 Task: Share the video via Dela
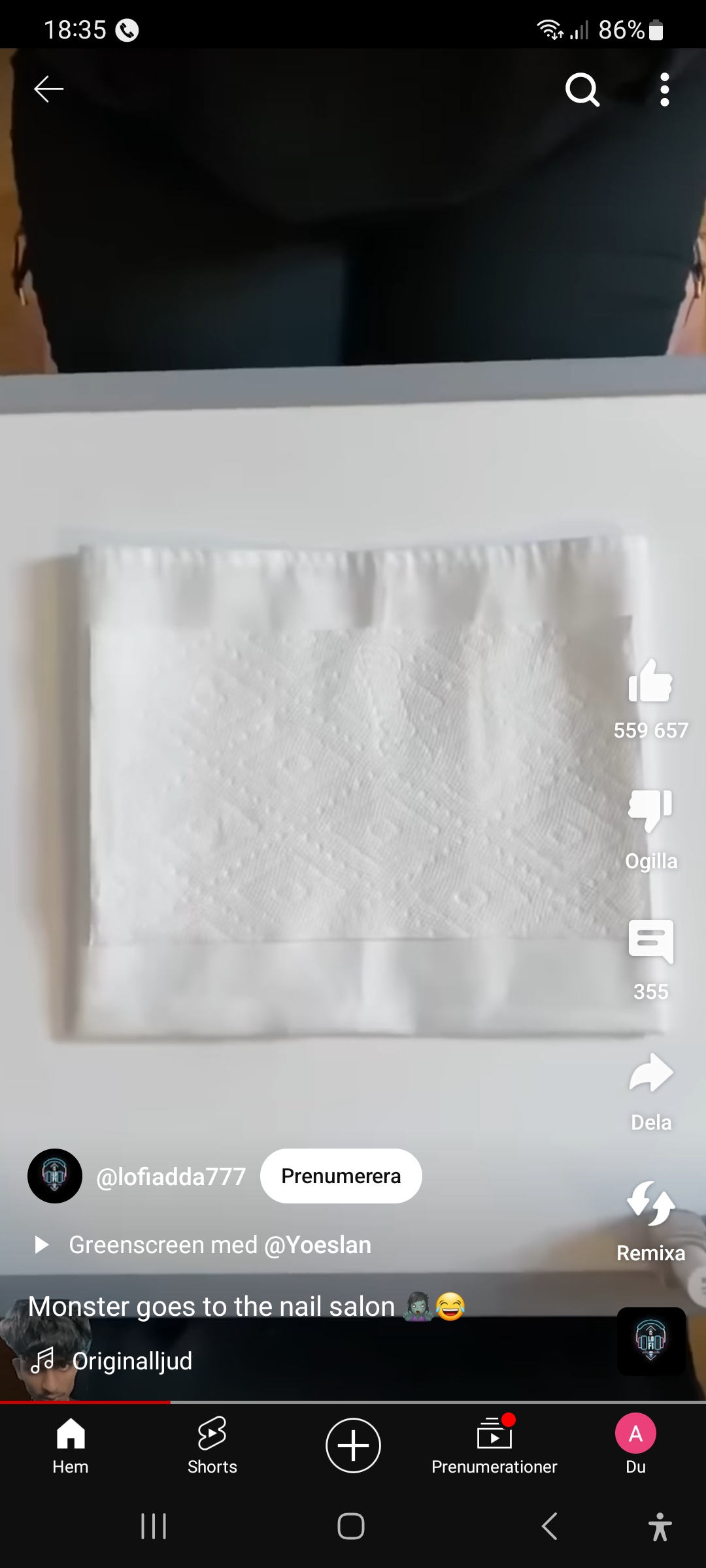coord(650,1073)
